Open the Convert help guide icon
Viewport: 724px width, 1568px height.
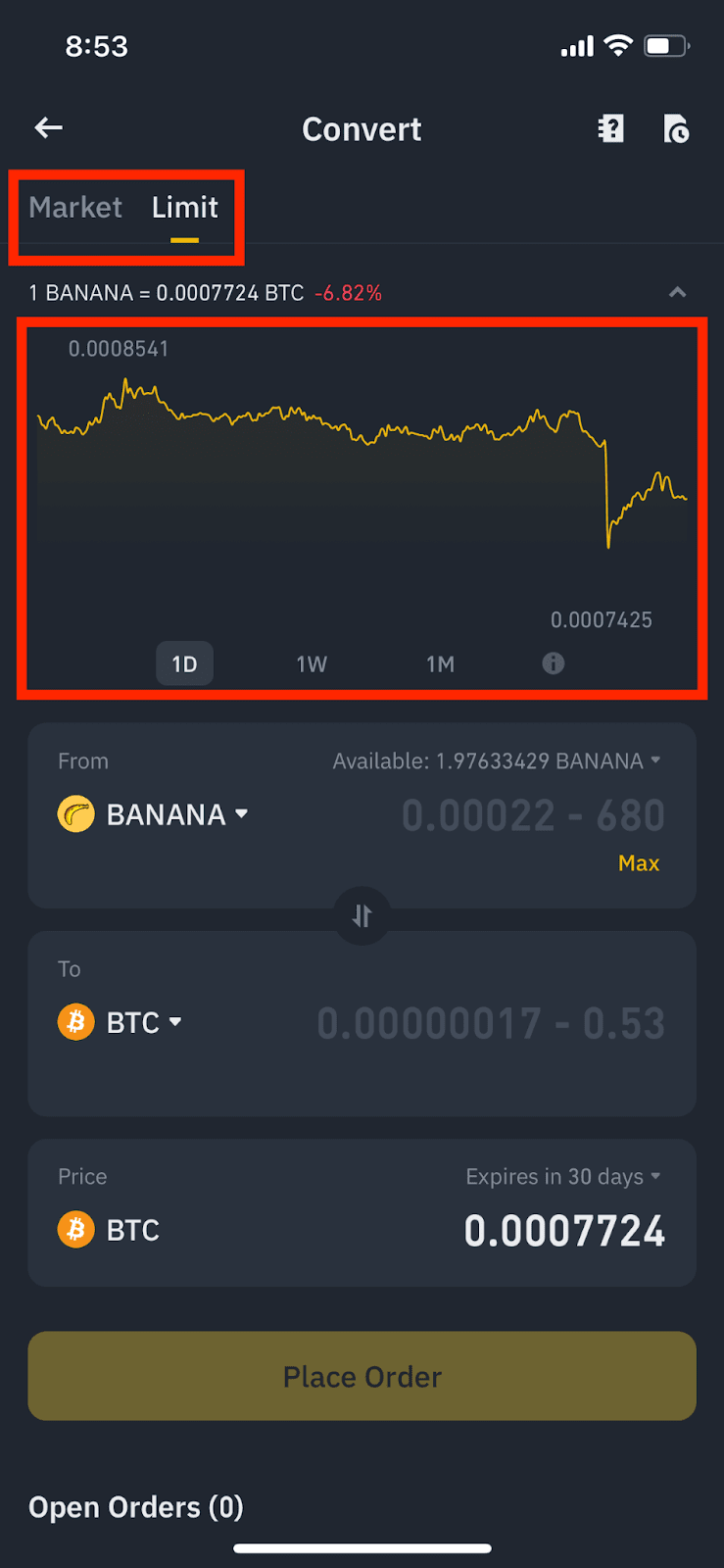610,128
